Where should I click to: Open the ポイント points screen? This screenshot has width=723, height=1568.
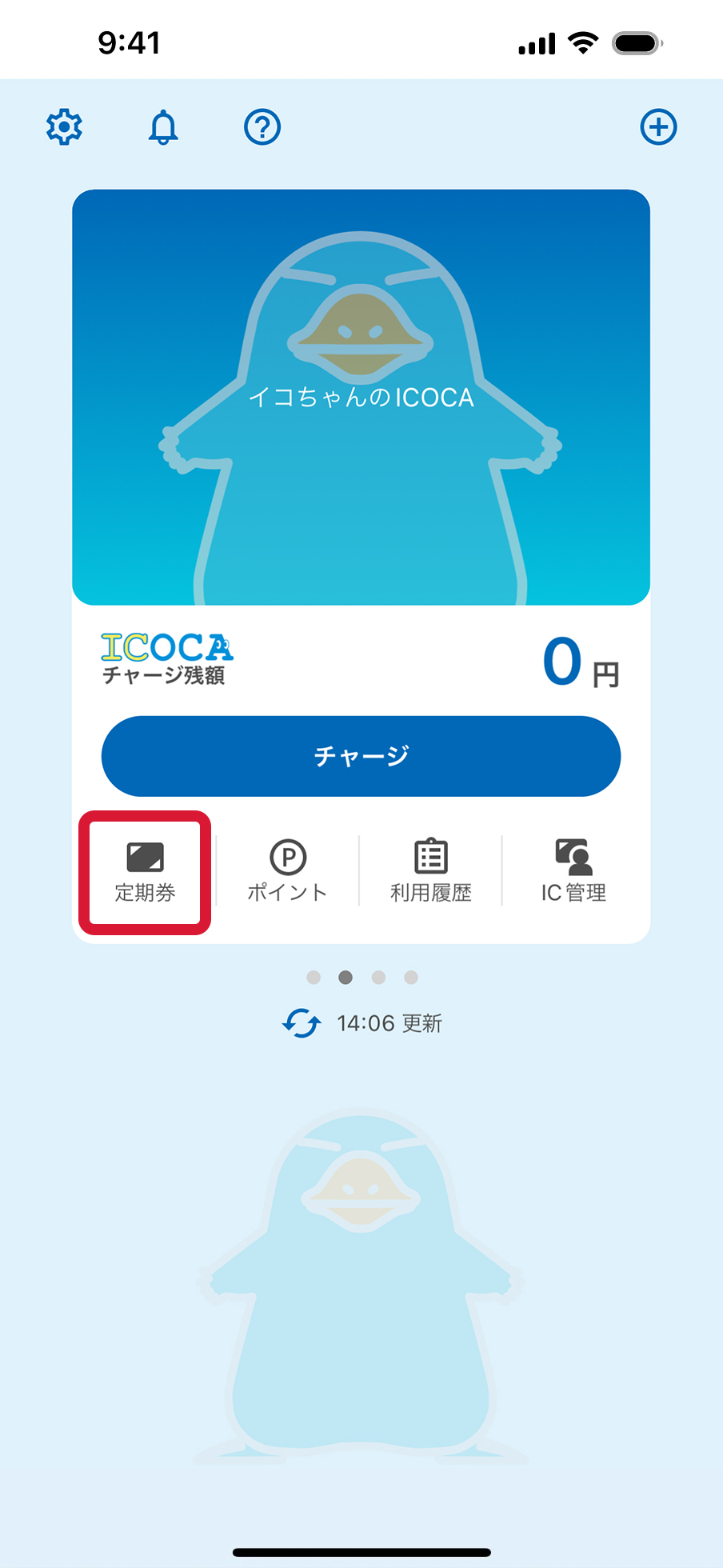pos(288,872)
